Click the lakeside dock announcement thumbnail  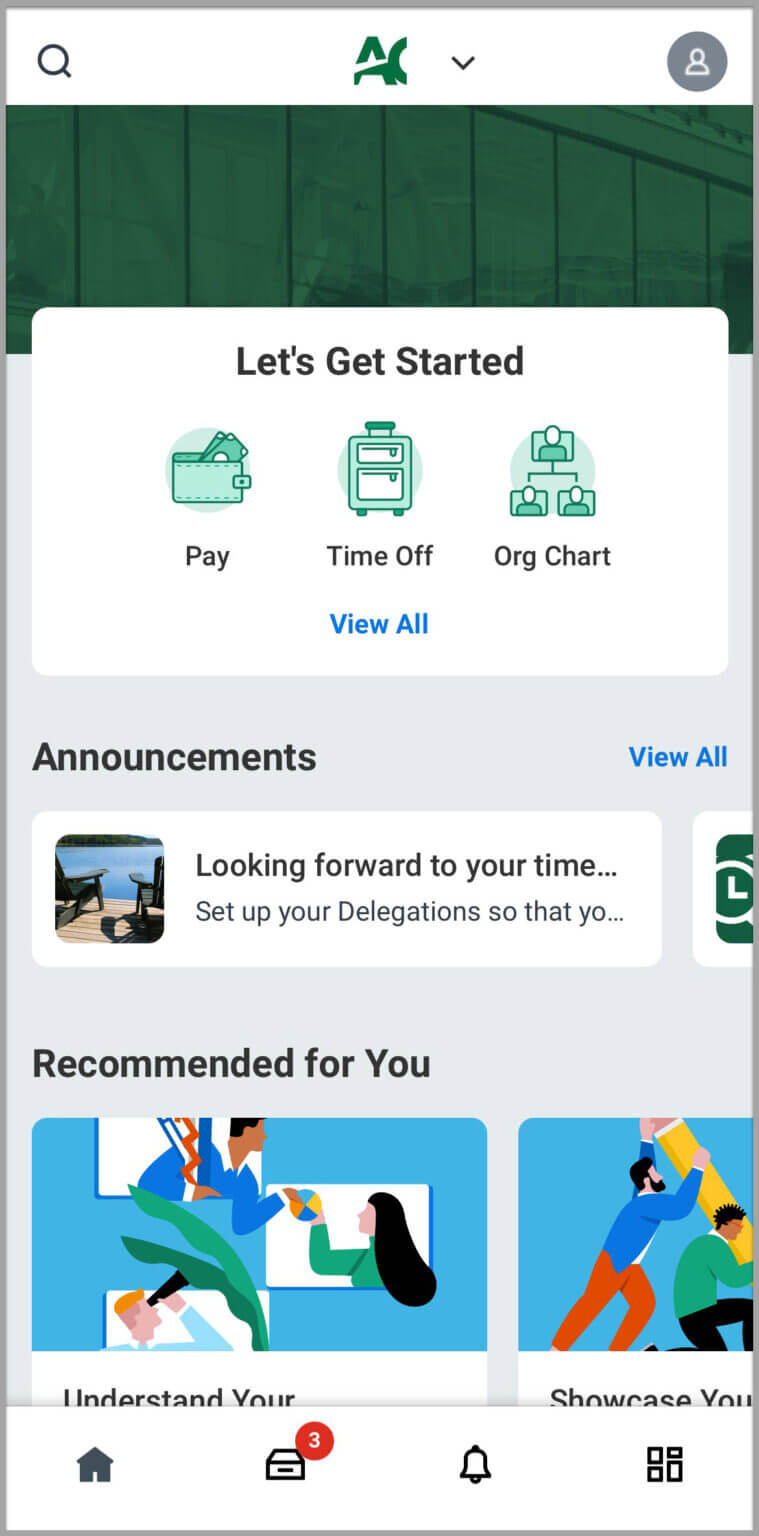[x=110, y=888]
